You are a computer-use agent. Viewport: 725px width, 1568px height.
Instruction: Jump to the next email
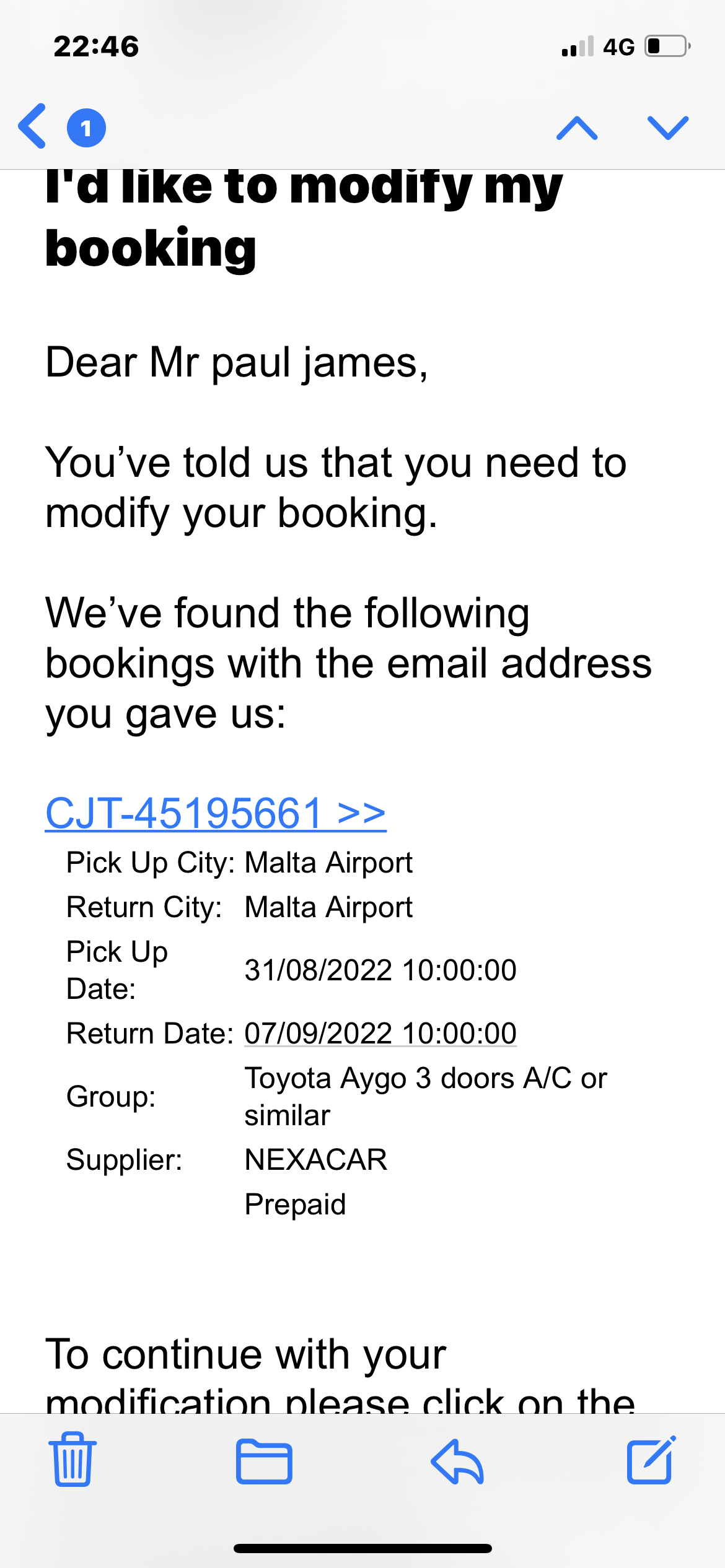[x=667, y=128]
